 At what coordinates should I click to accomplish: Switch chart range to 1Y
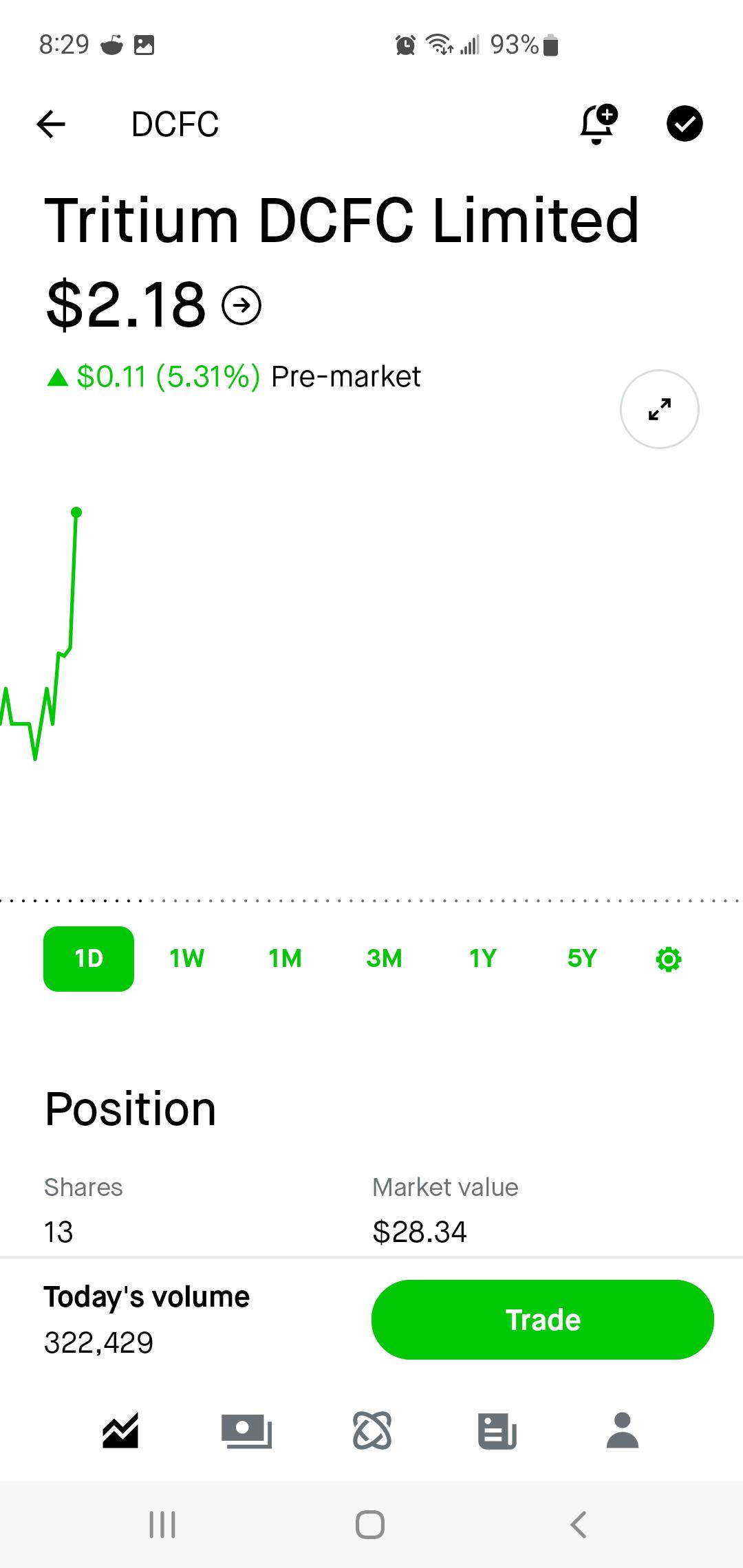point(482,957)
